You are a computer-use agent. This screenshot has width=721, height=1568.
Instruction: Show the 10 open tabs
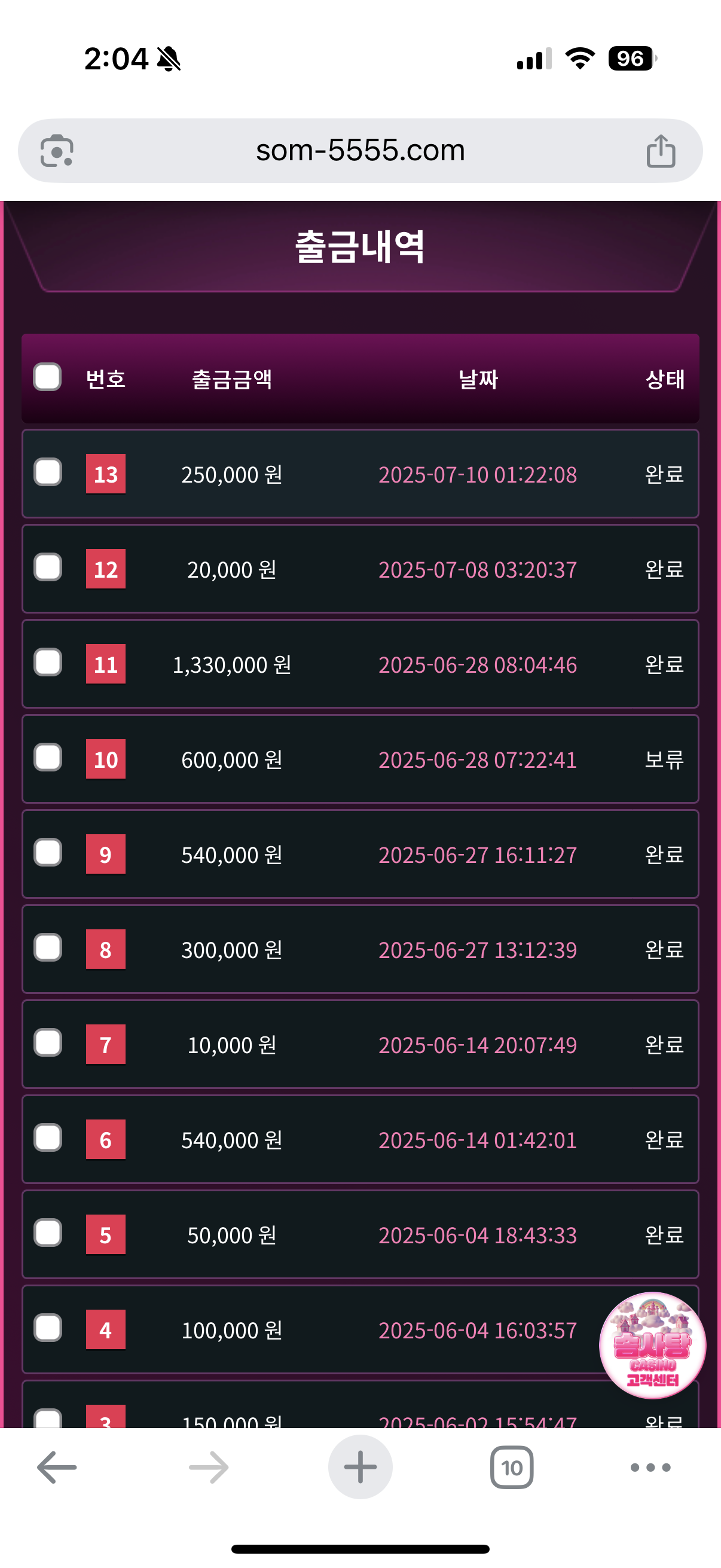pos(512,1468)
